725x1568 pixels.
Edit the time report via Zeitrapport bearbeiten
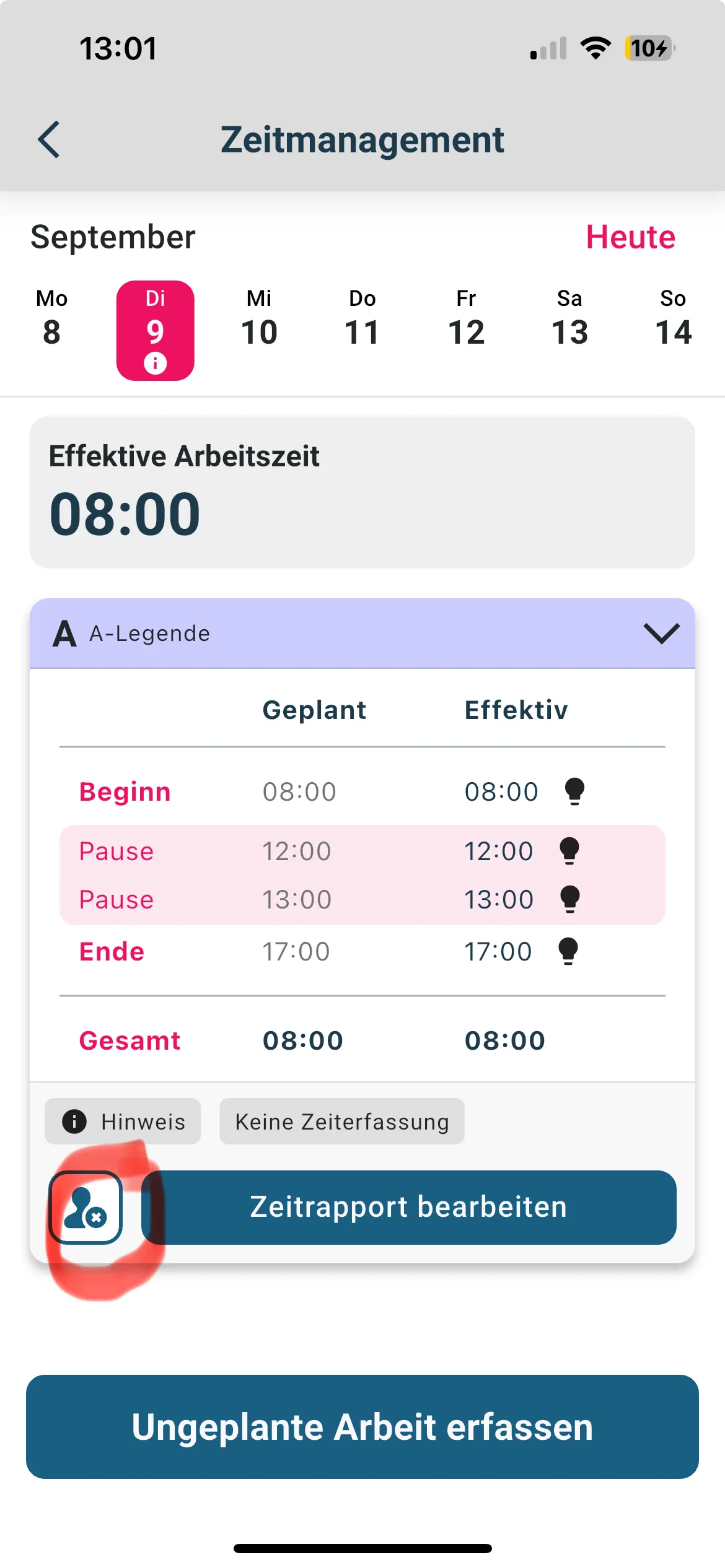[x=409, y=1208]
